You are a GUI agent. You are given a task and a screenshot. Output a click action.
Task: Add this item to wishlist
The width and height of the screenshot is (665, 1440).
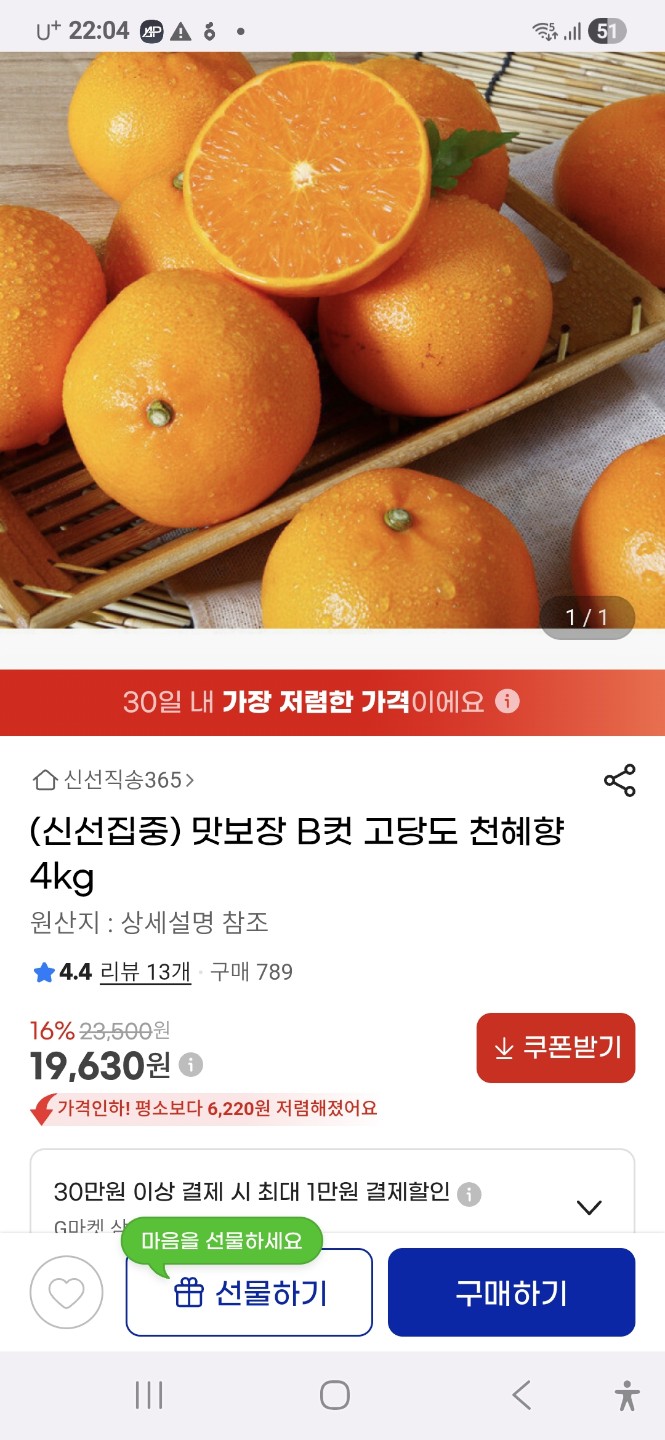[x=66, y=1292]
